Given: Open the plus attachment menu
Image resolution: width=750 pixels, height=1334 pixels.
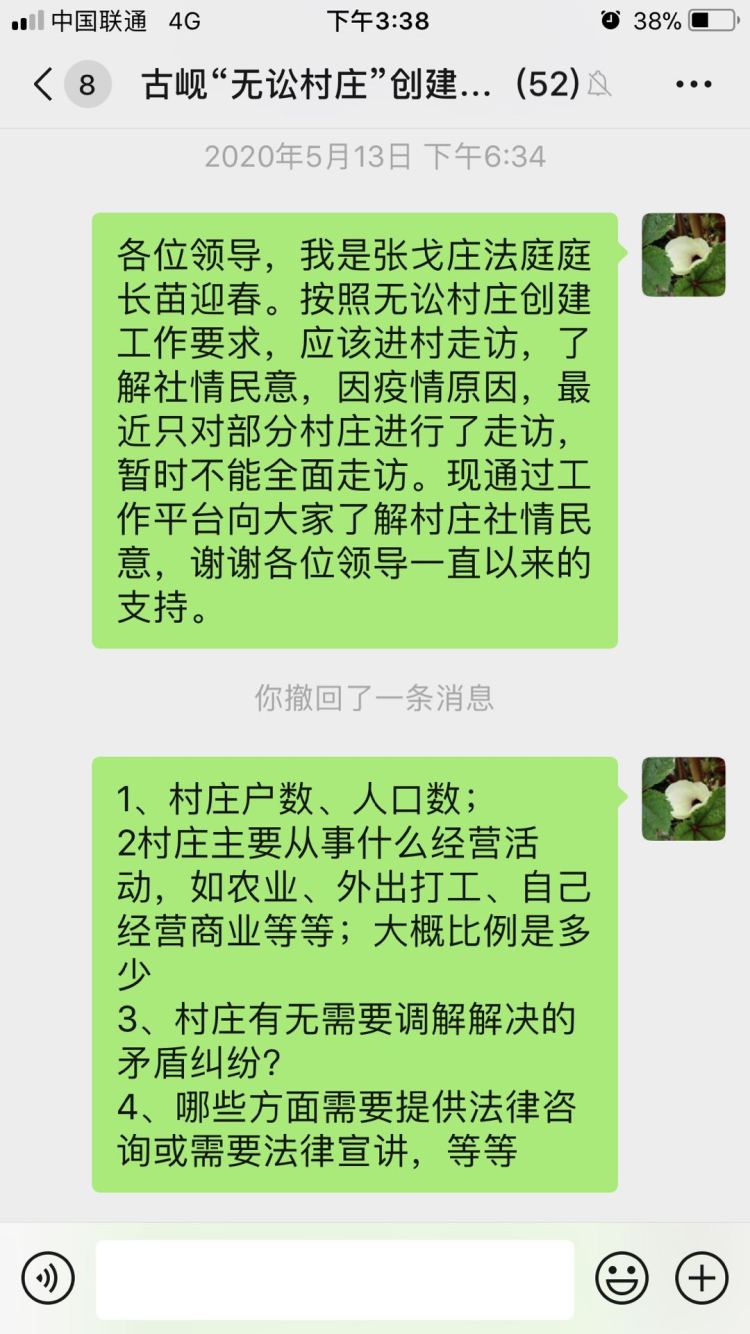Looking at the screenshot, I should (x=701, y=1278).
